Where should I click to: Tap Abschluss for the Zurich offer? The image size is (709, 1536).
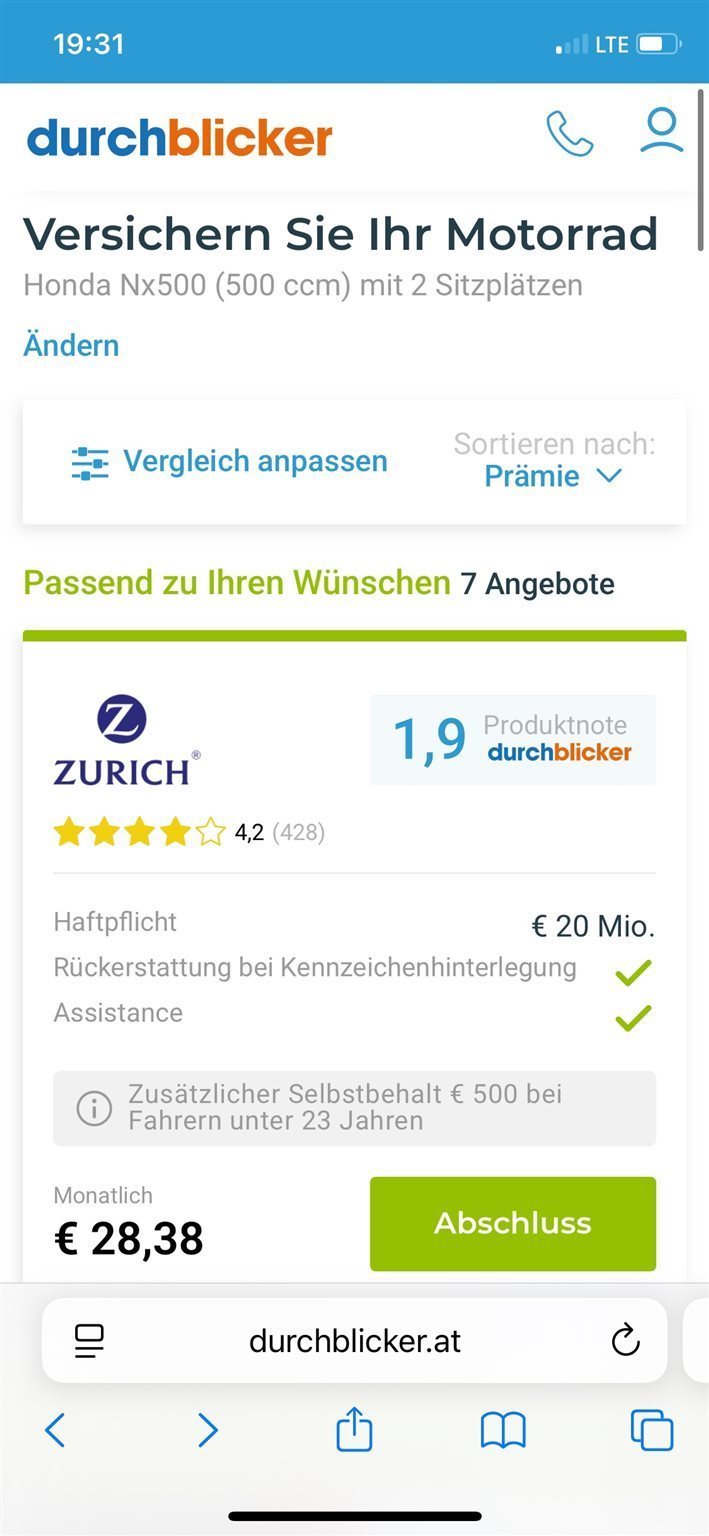(513, 1223)
